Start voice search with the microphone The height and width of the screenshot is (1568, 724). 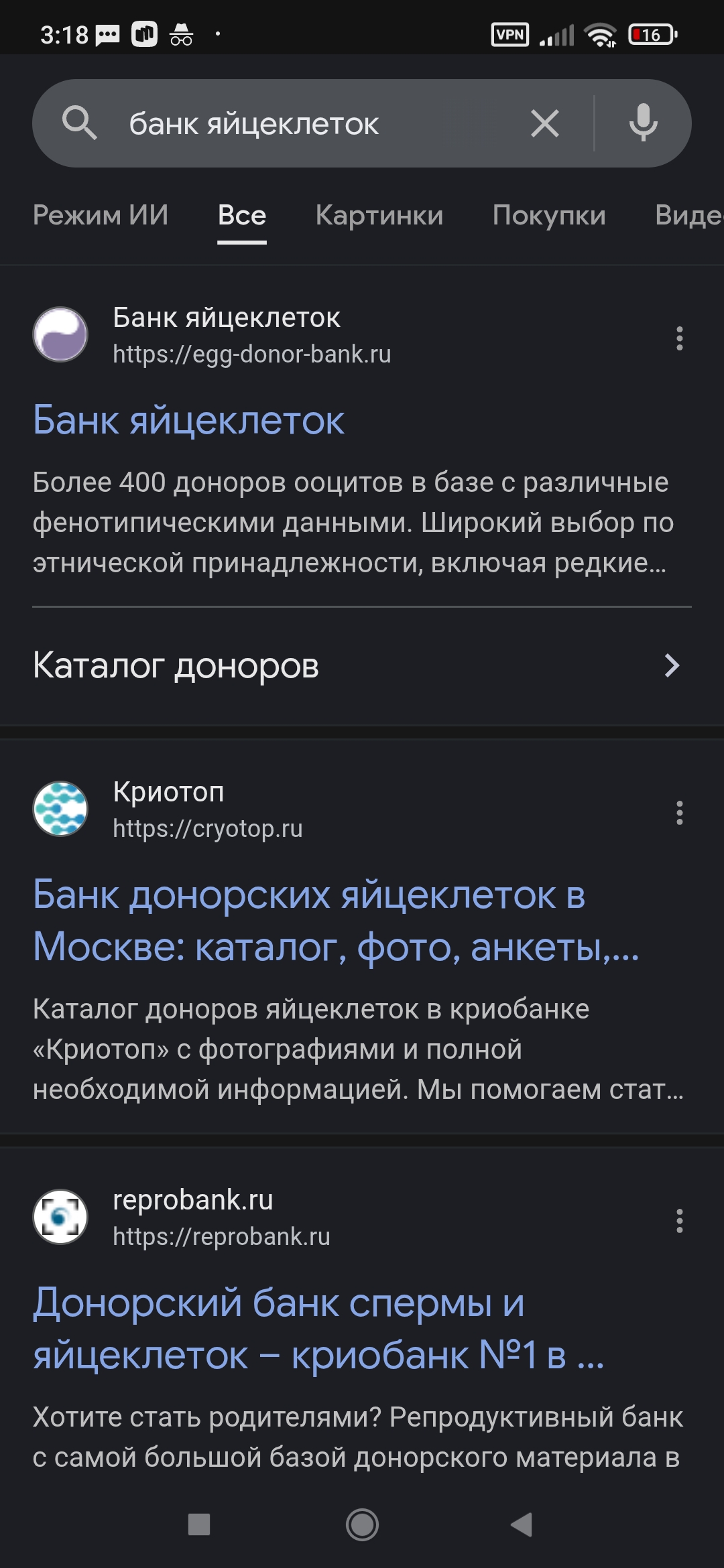click(643, 124)
